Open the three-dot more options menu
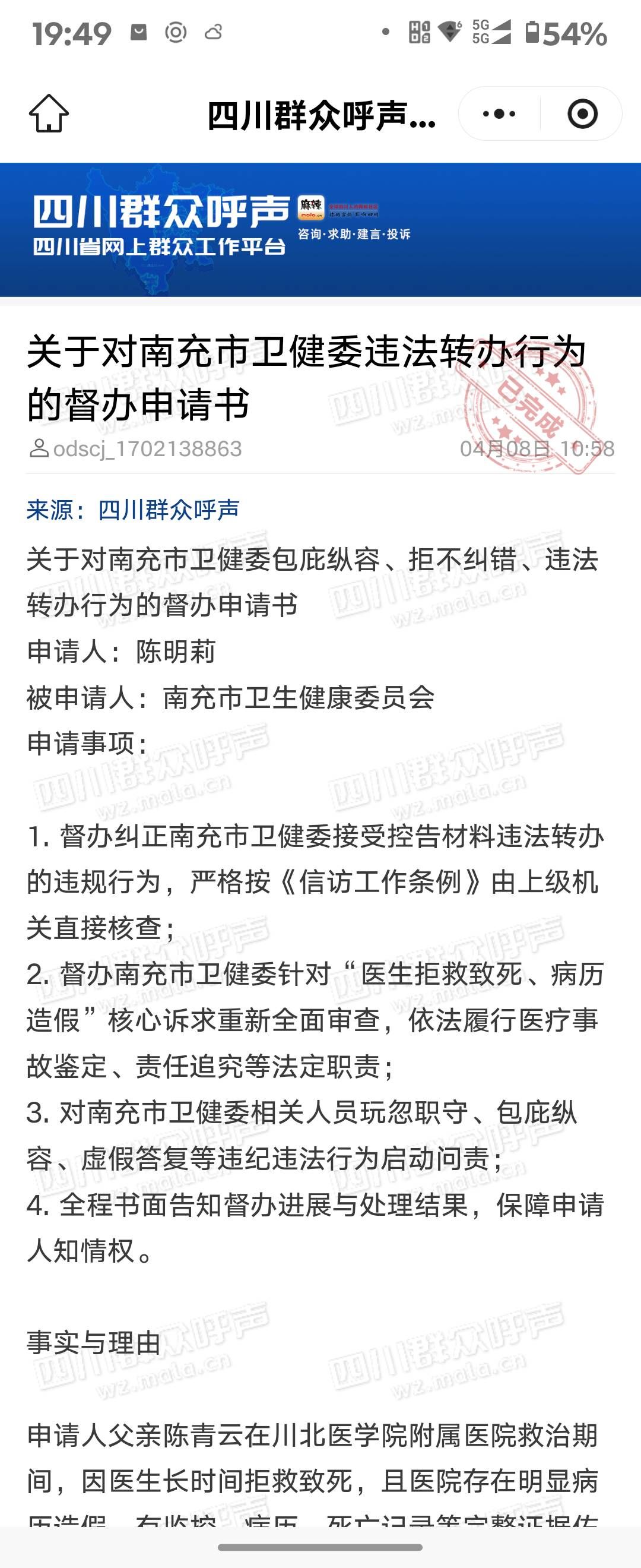641x1568 pixels. pos(499,114)
